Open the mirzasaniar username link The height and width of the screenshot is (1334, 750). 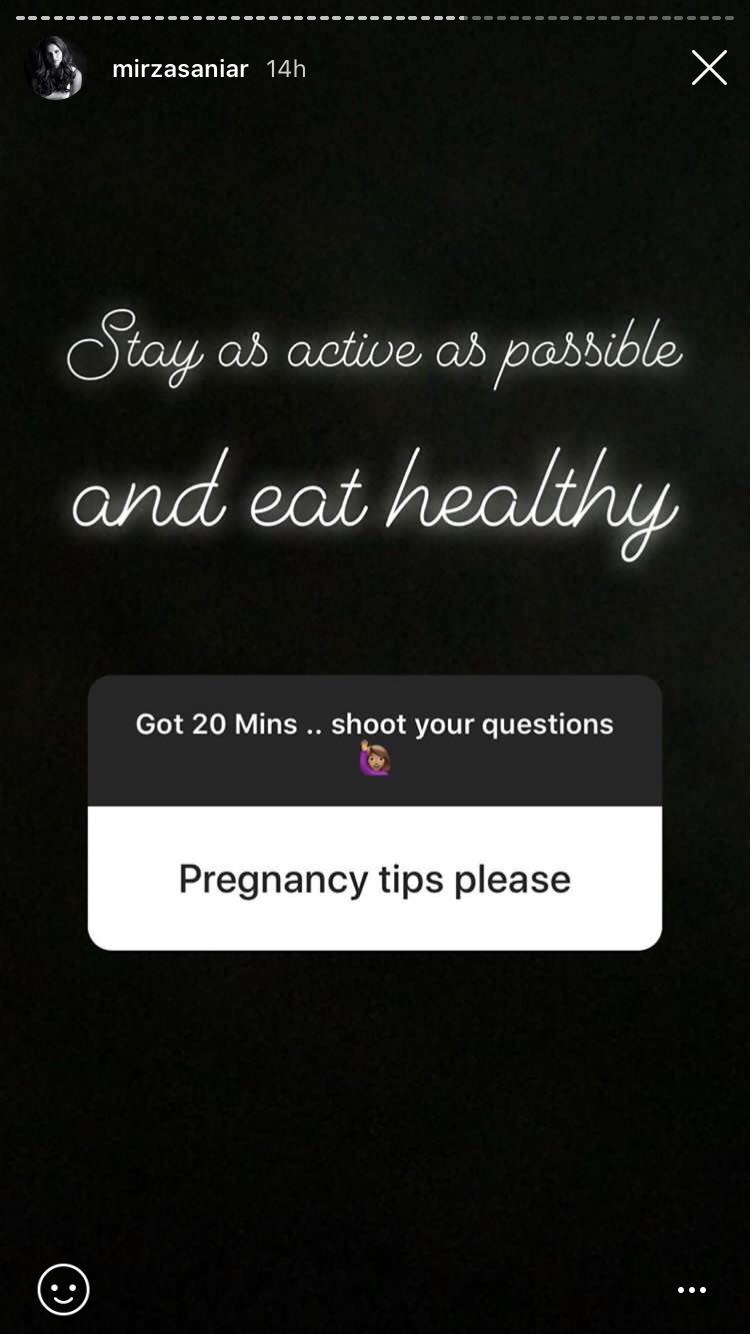(x=180, y=69)
